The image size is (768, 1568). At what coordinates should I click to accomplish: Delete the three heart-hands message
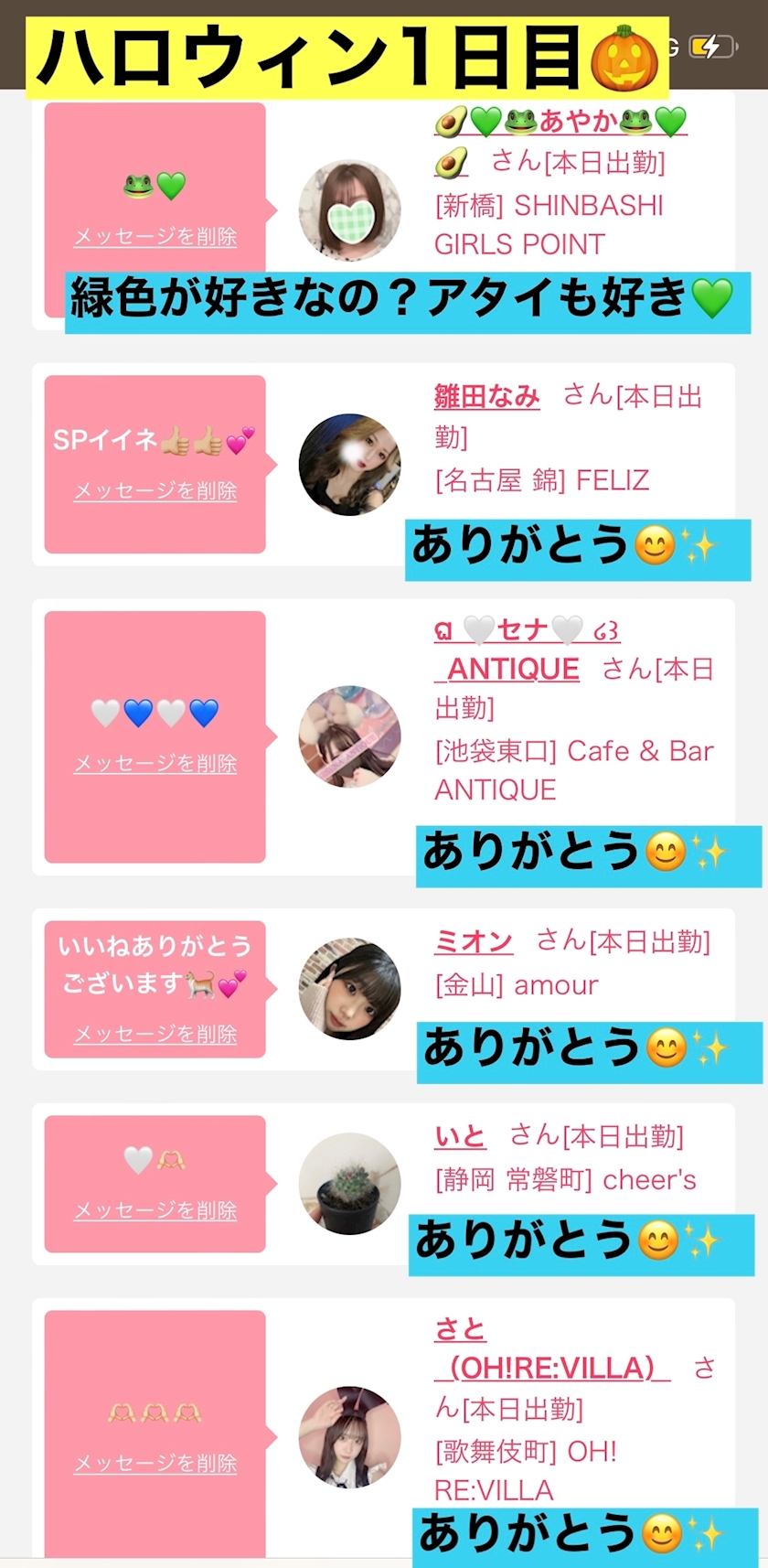(155, 1464)
